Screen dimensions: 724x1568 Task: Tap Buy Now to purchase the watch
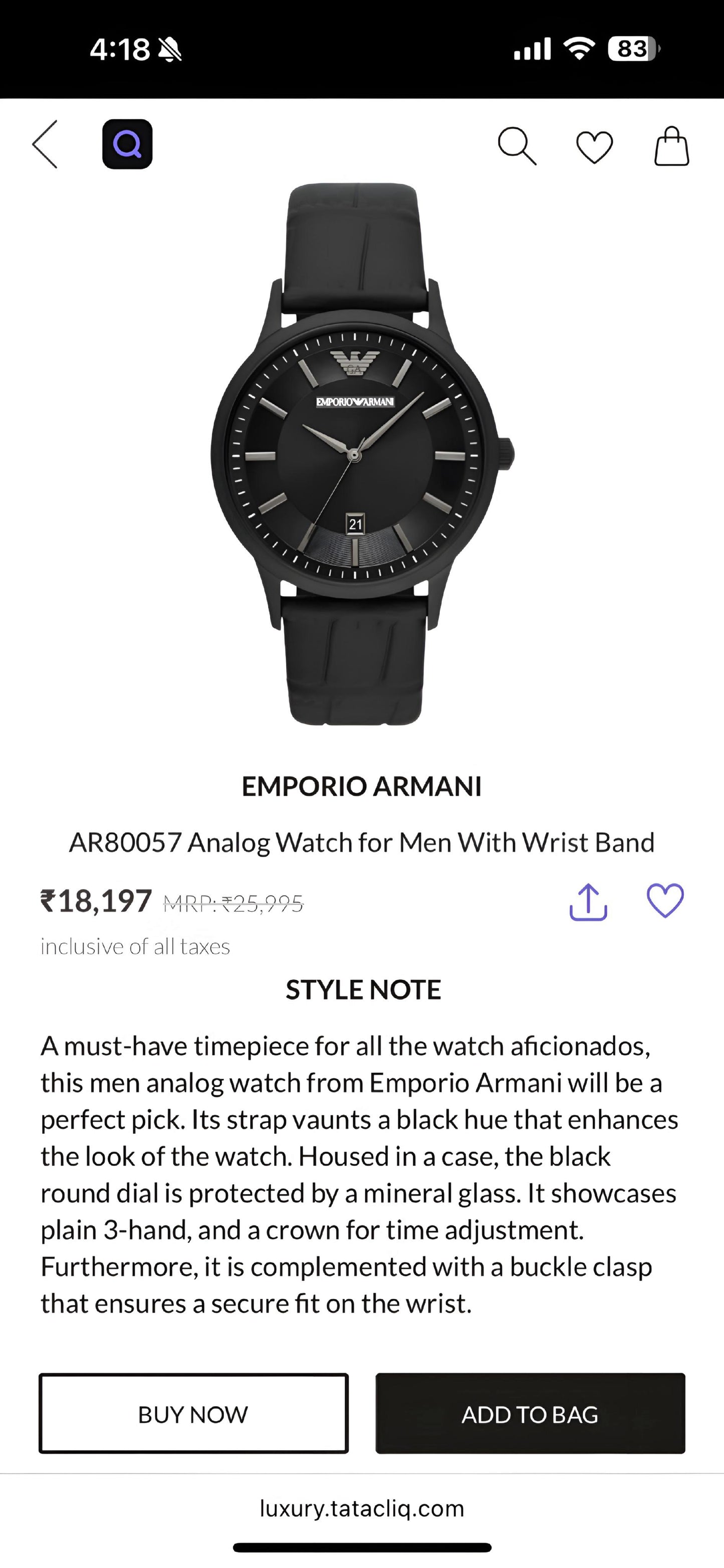pos(193,1413)
